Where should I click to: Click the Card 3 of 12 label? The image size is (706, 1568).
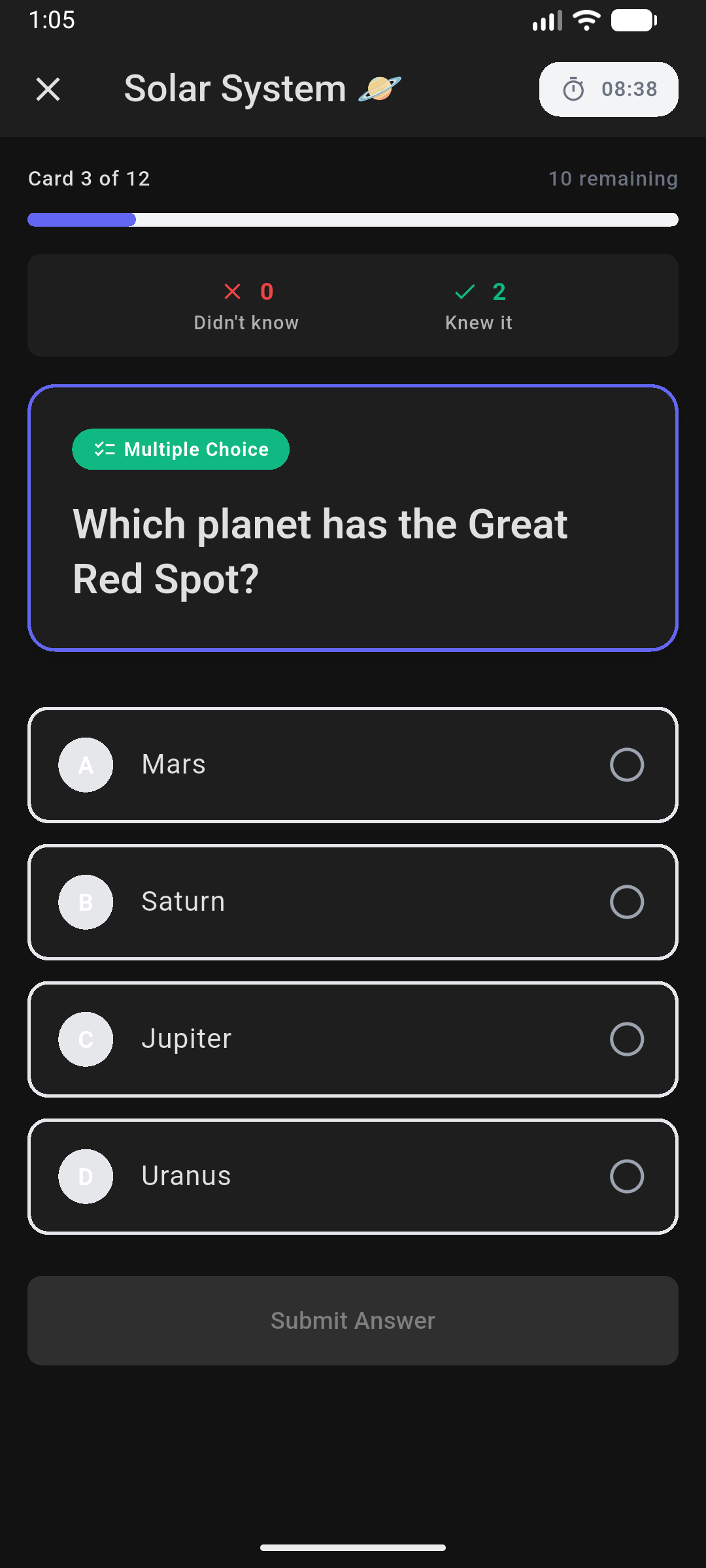89,178
